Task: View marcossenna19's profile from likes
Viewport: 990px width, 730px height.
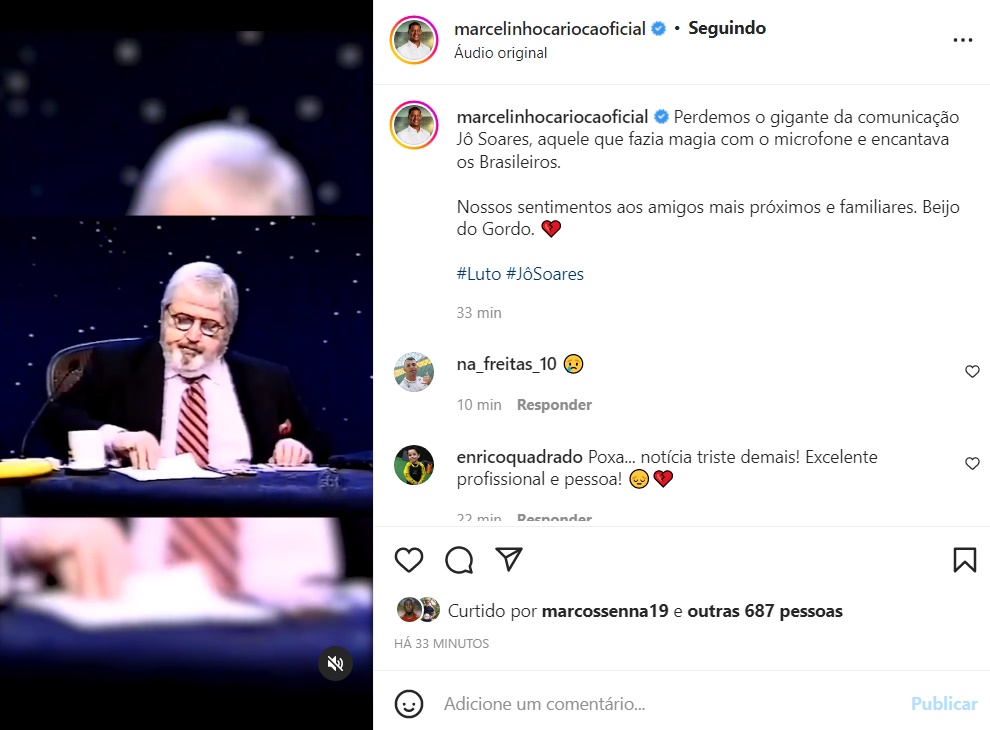Action: (605, 611)
